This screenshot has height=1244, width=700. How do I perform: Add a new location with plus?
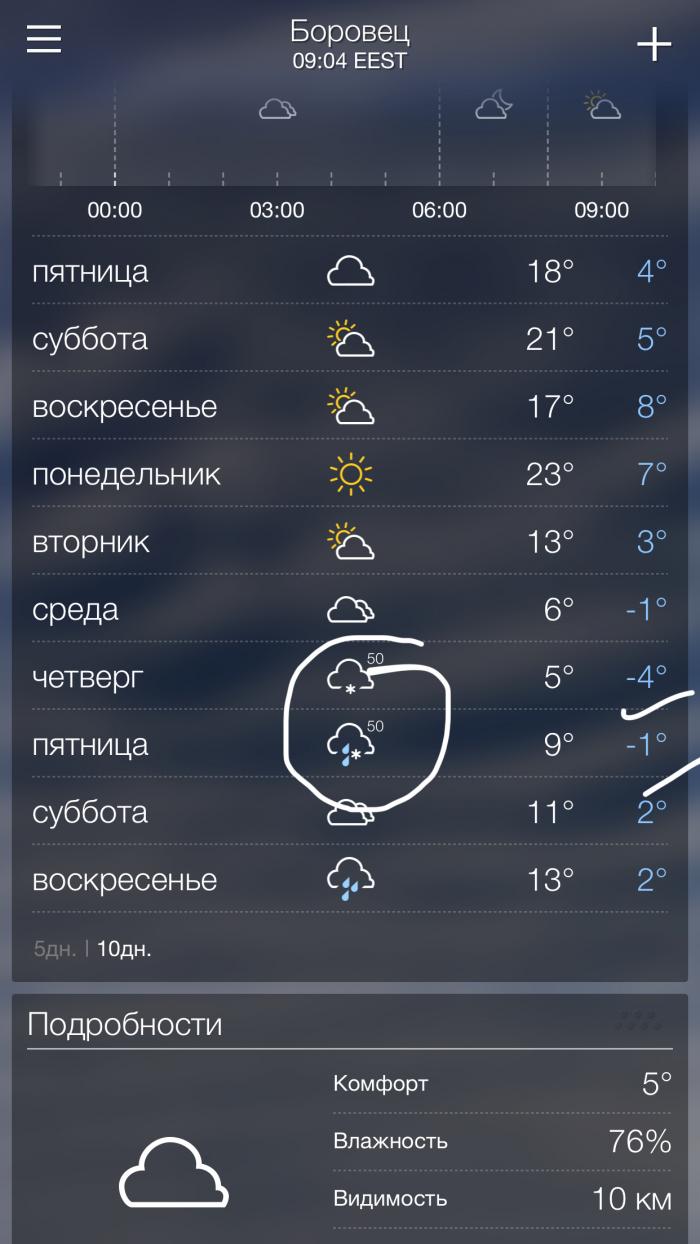[x=654, y=44]
